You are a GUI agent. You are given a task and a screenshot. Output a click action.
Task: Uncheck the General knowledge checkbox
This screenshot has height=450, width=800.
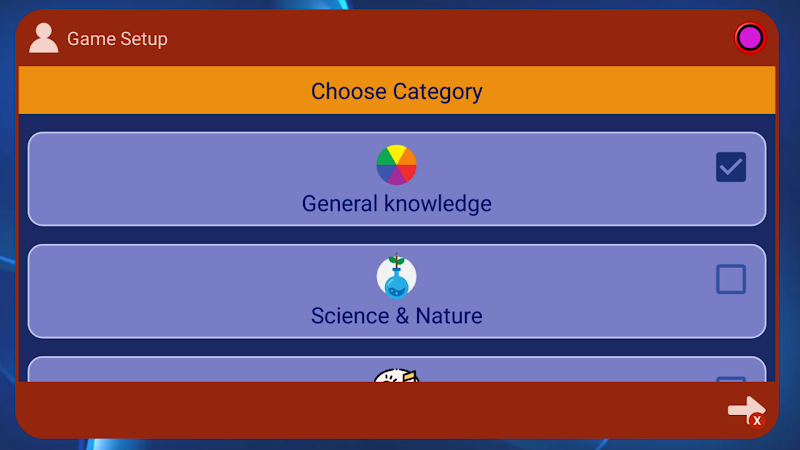click(731, 167)
